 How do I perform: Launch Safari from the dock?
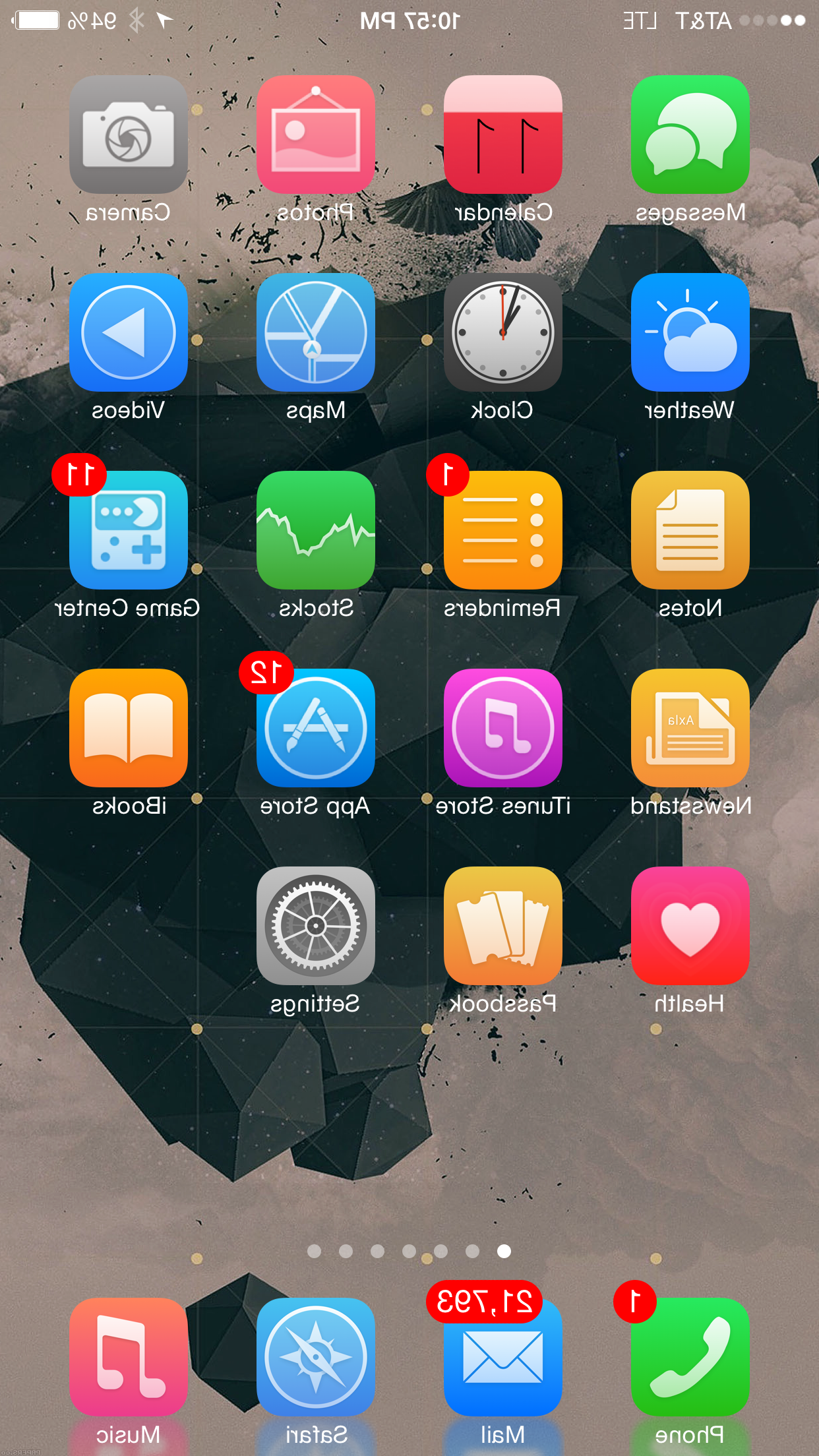click(316, 1357)
